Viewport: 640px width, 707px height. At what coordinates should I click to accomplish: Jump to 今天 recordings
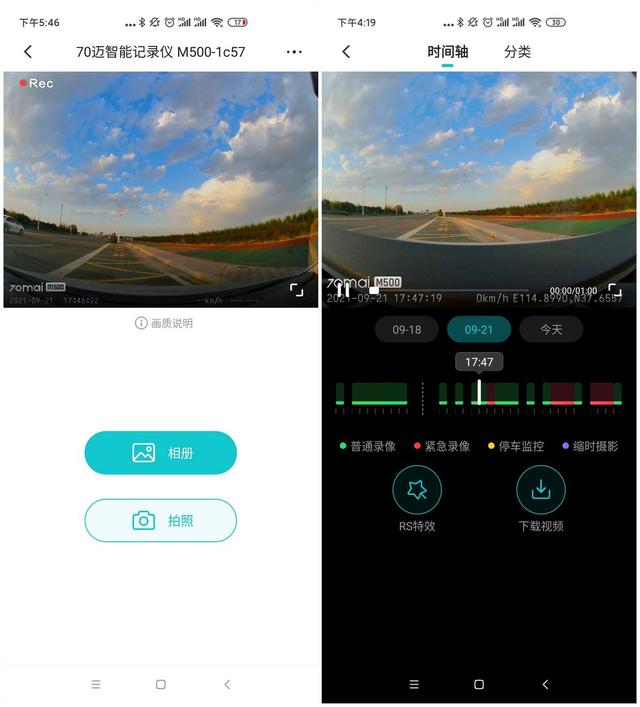coord(551,329)
